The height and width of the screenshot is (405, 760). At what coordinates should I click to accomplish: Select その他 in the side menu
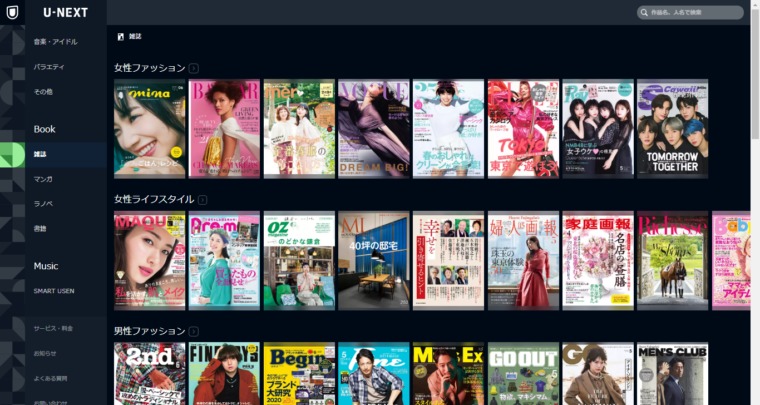pyautogui.click(x=43, y=91)
